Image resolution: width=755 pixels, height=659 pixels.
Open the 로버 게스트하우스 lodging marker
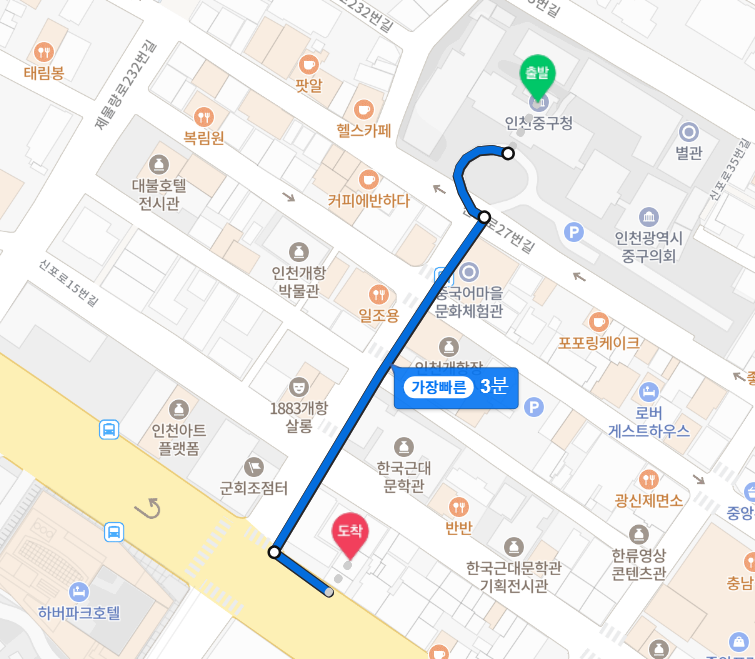click(x=649, y=391)
